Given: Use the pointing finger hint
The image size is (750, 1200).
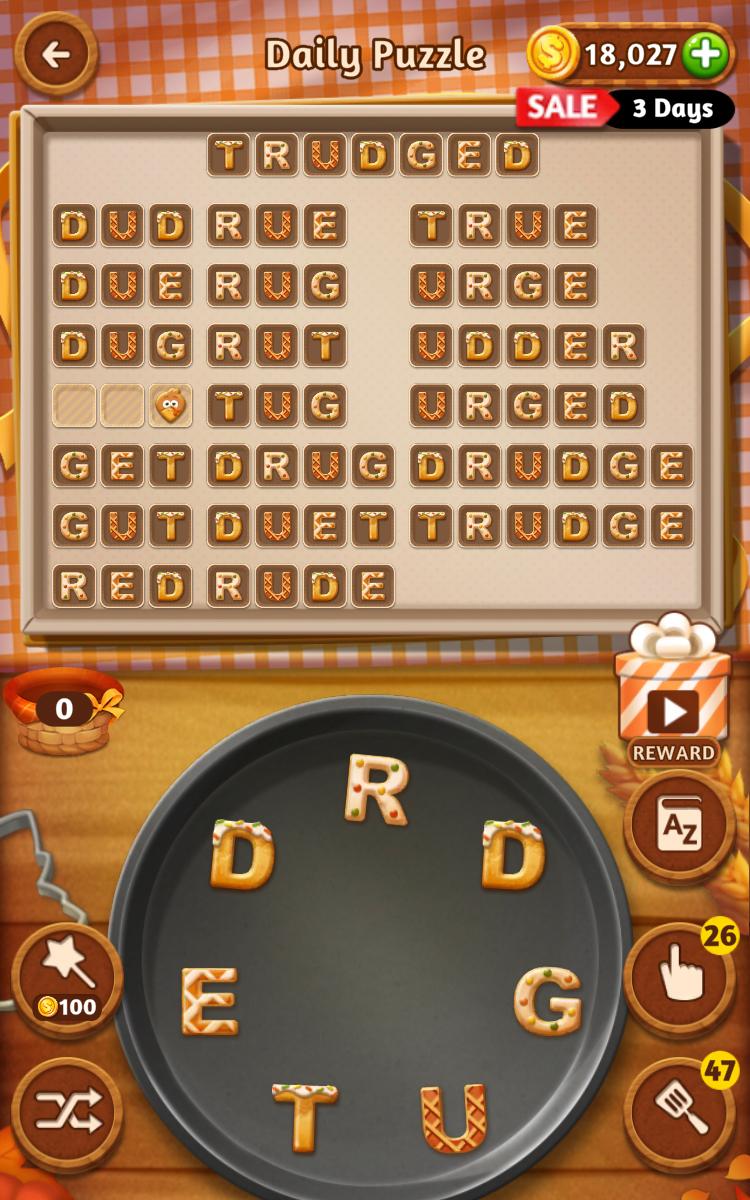Looking at the screenshot, I should (679, 980).
